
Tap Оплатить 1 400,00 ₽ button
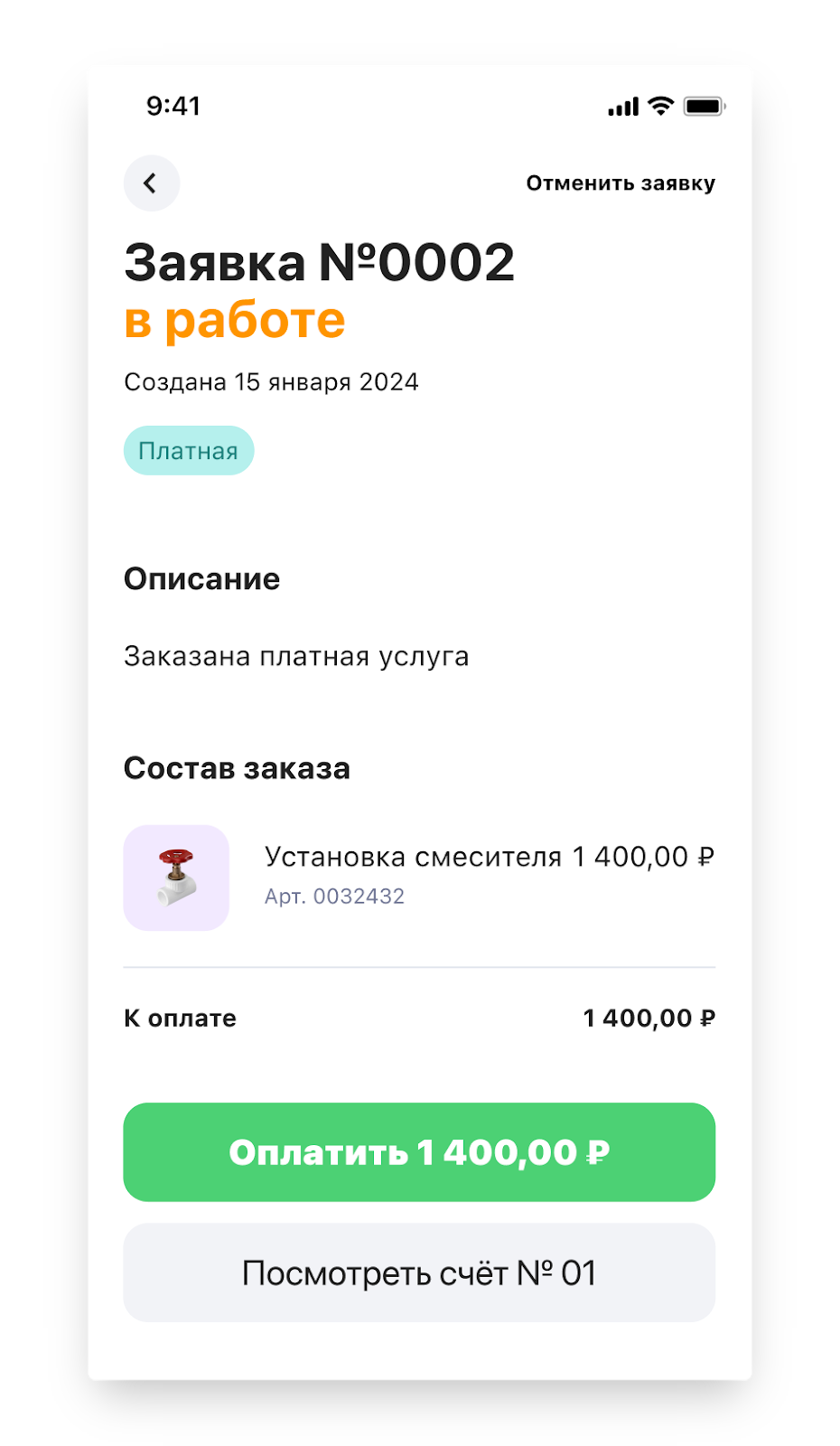click(x=419, y=1152)
